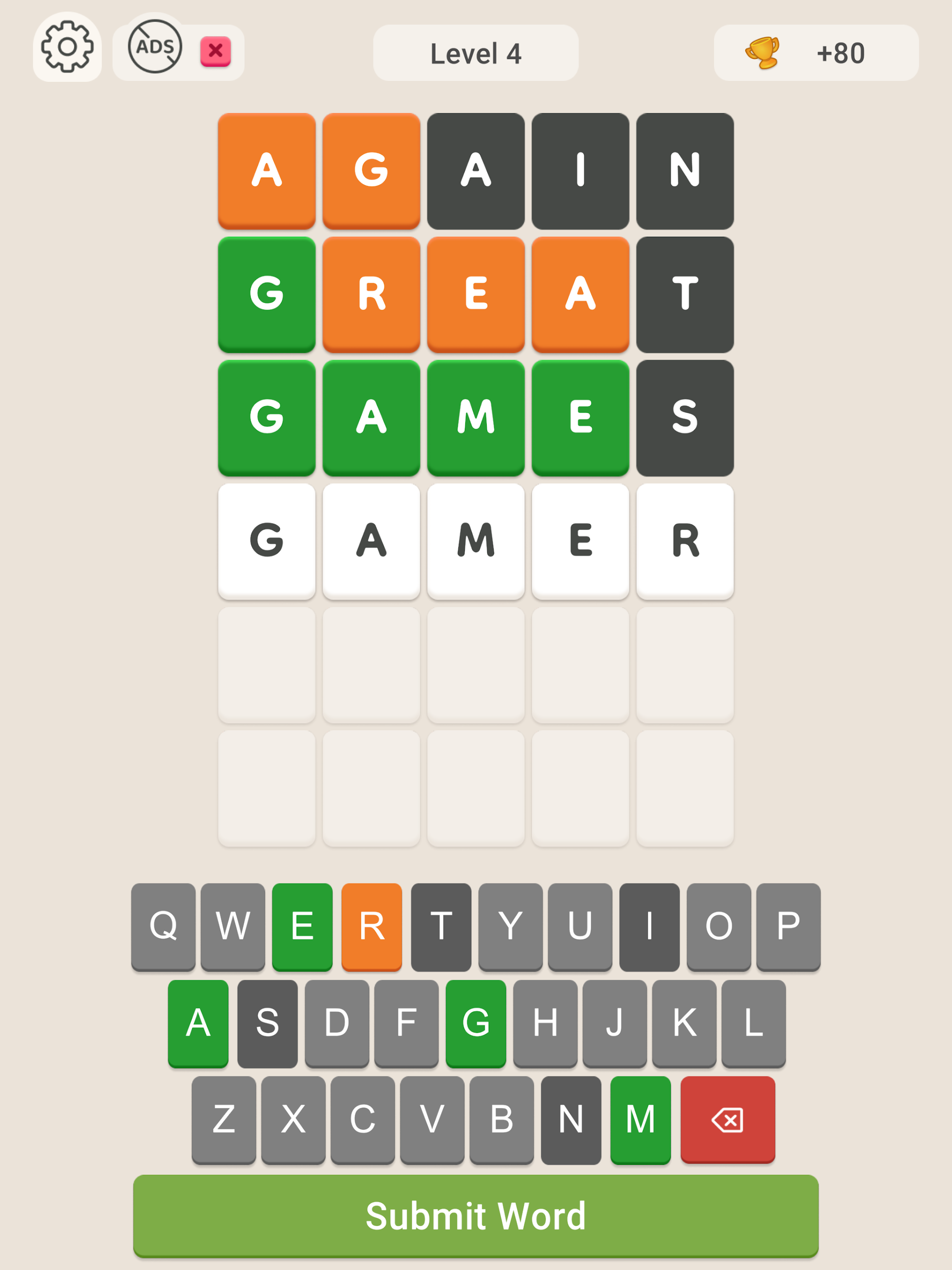Open the trophy score panel
This screenshot has height=1270, width=952.
(x=816, y=53)
